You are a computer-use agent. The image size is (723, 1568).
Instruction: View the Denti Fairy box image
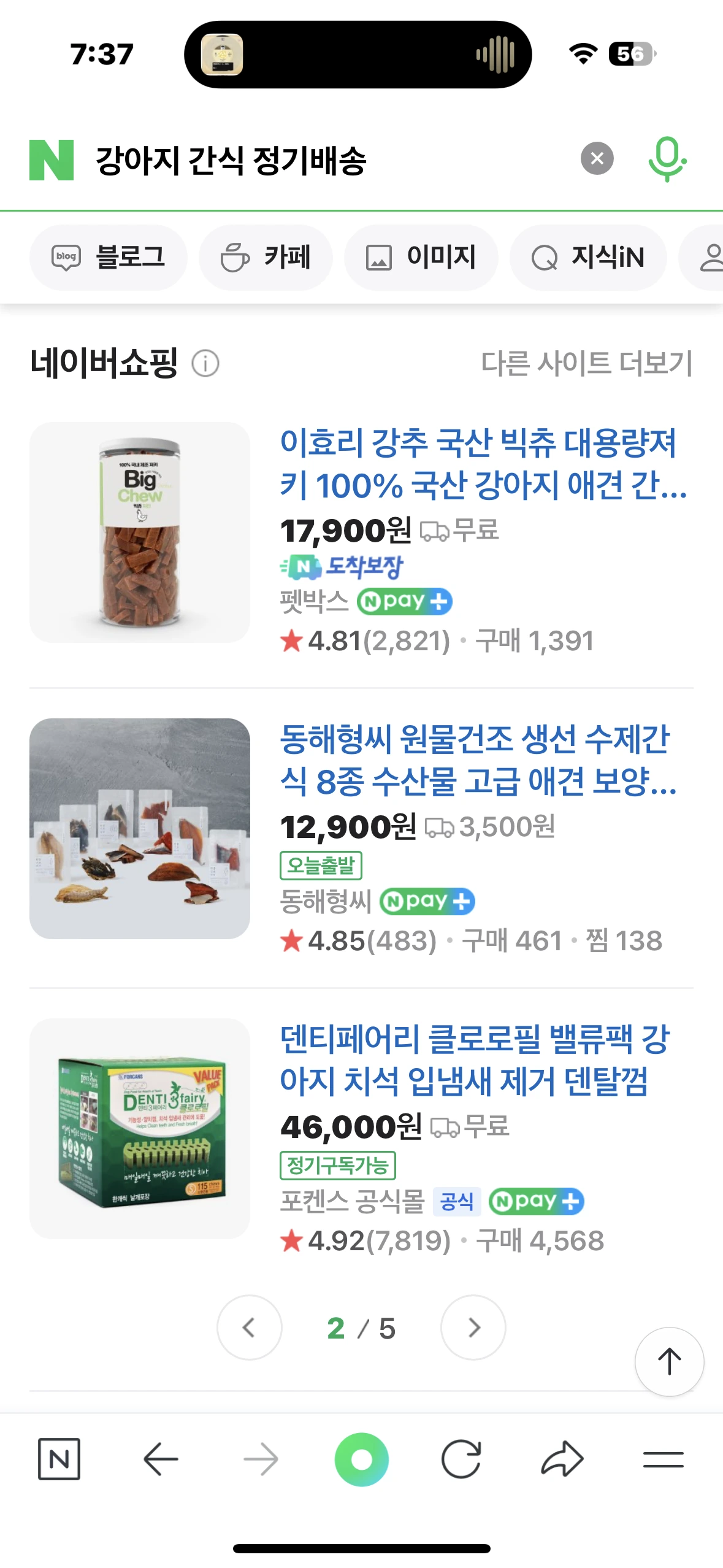tap(140, 1129)
